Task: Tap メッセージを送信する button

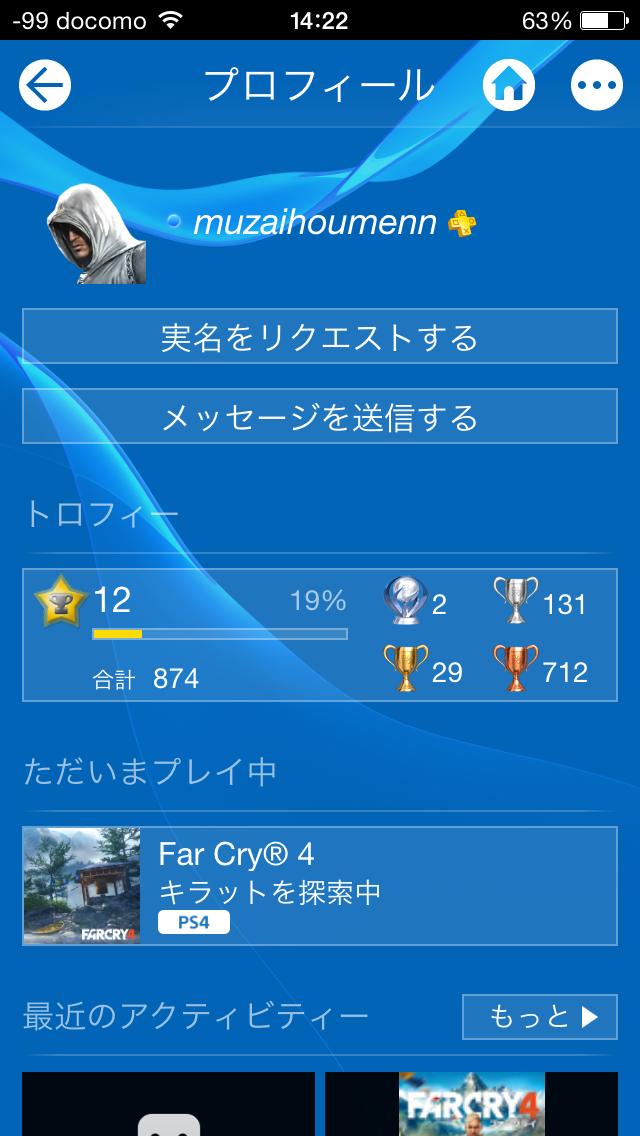Action: coord(320,417)
